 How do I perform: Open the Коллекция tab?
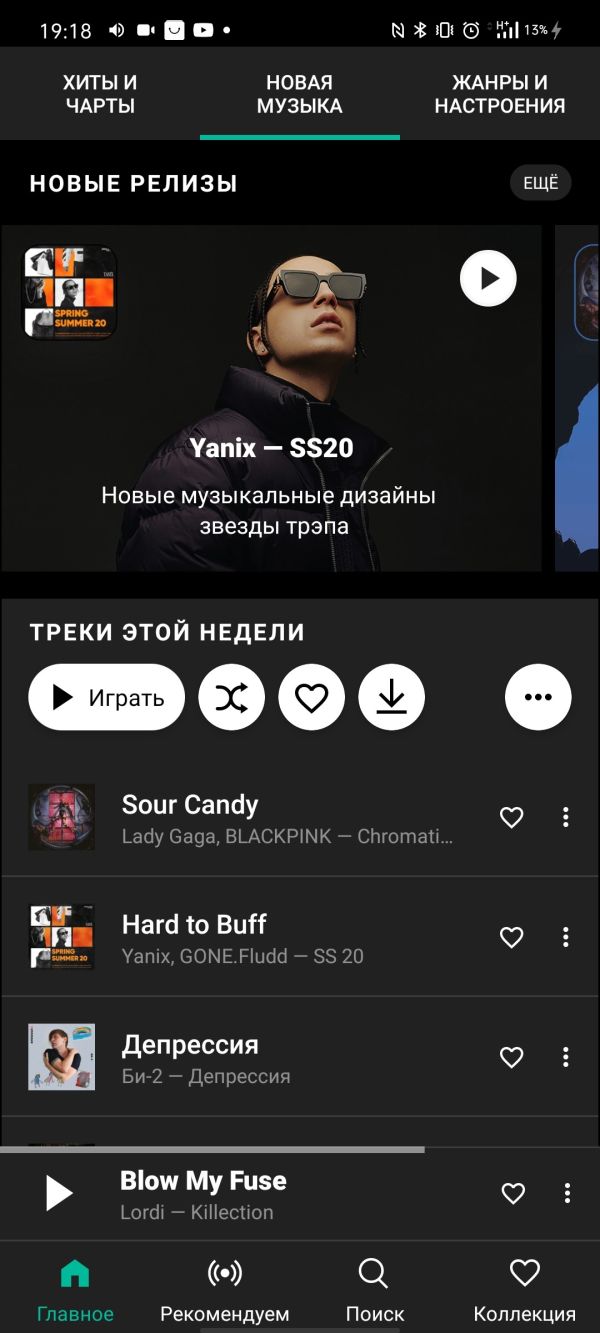524,1289
